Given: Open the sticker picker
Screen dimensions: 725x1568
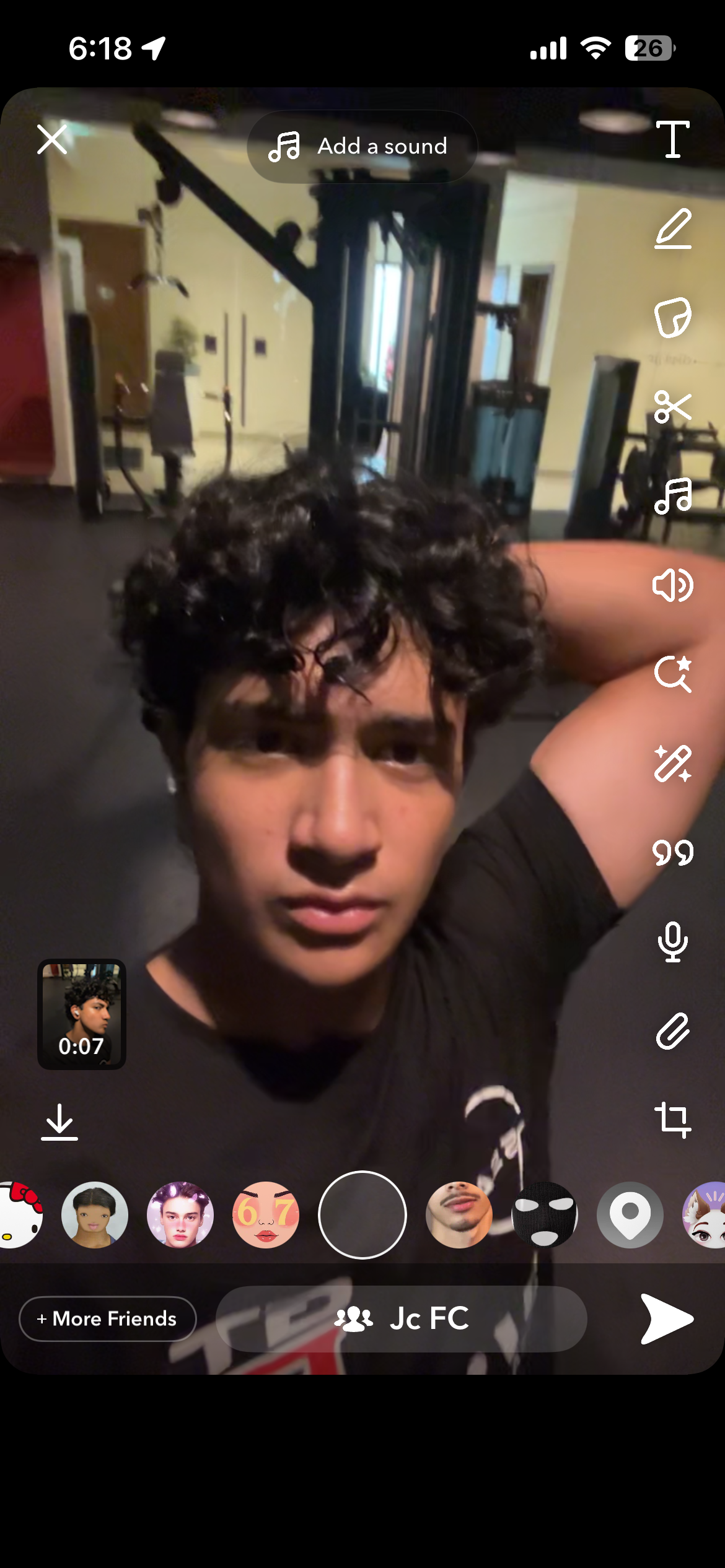Looking at the screenshot, I should click(x=672, y=318).
